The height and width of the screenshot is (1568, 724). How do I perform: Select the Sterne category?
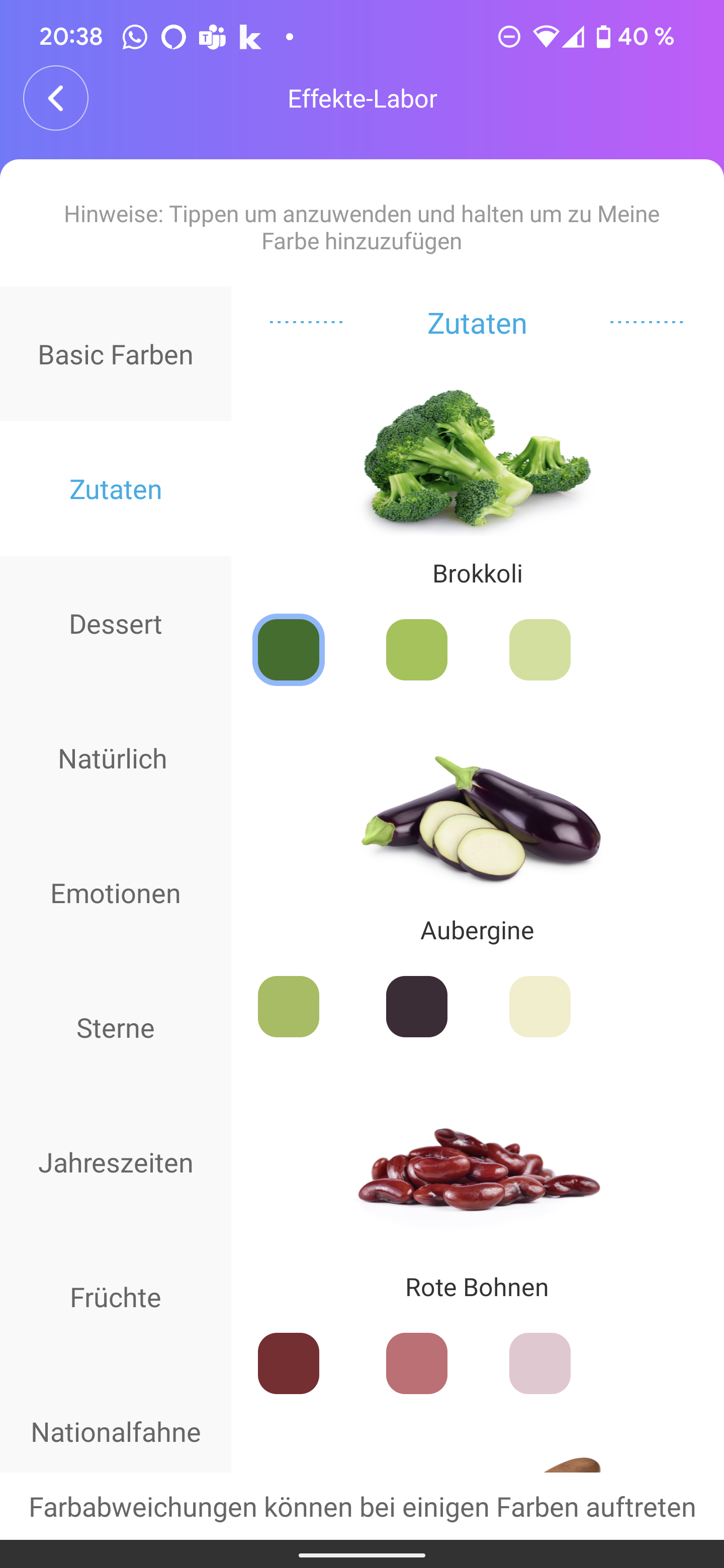point(116,1027)
